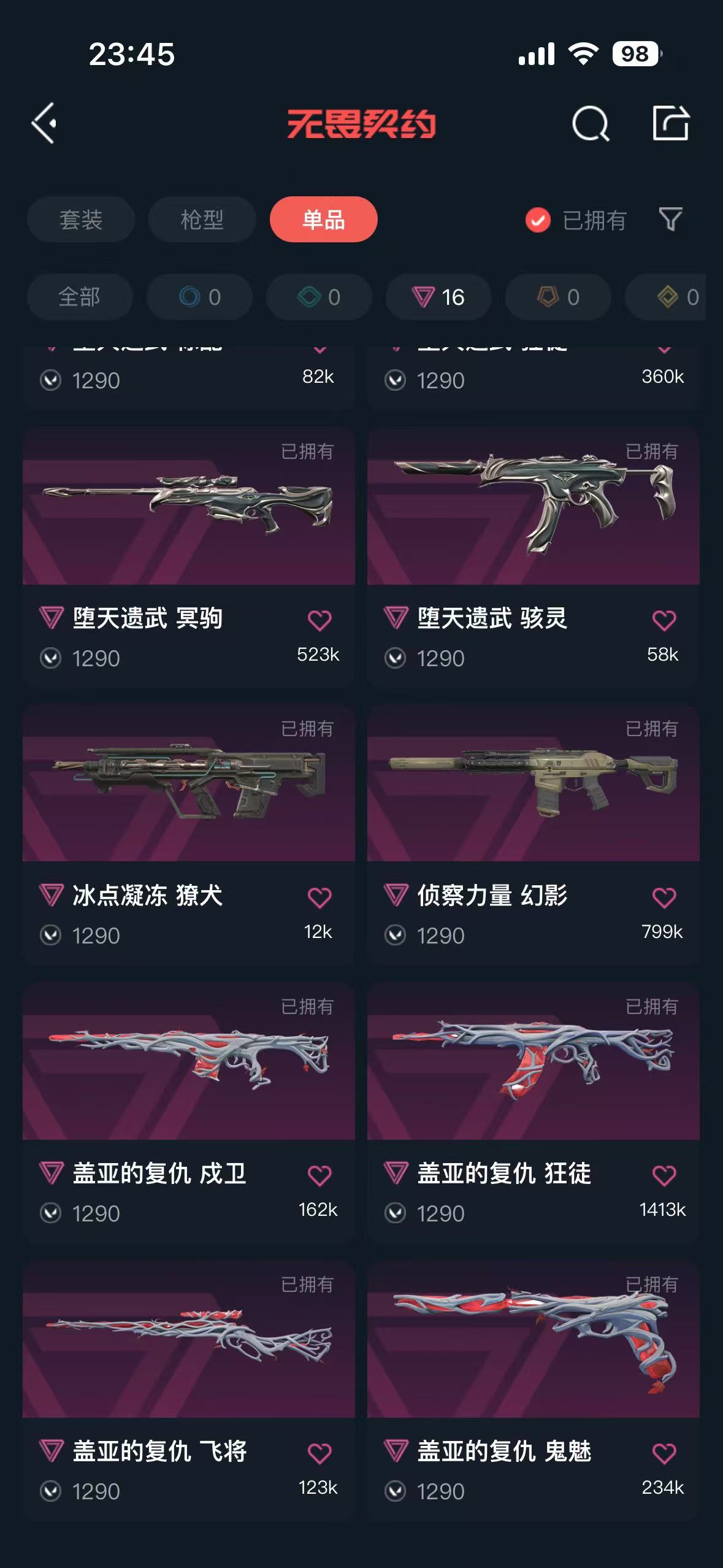Tap the share icon
The height and width of the screenshot is (1568, 723).
coord(670,123)
